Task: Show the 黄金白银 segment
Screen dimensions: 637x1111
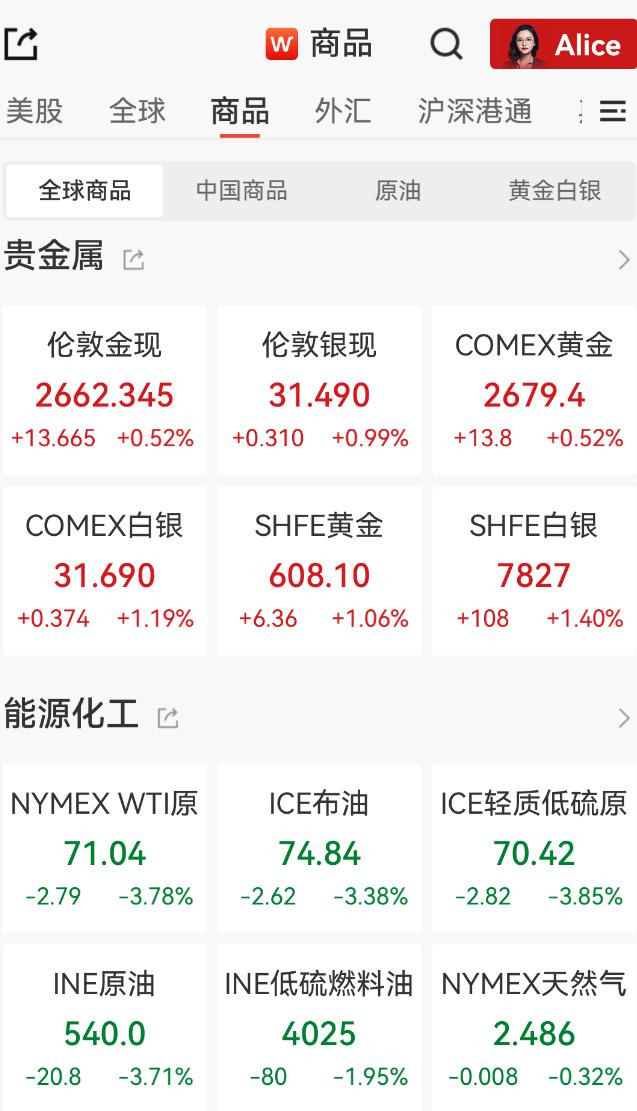Action: (x=554, y=190)
